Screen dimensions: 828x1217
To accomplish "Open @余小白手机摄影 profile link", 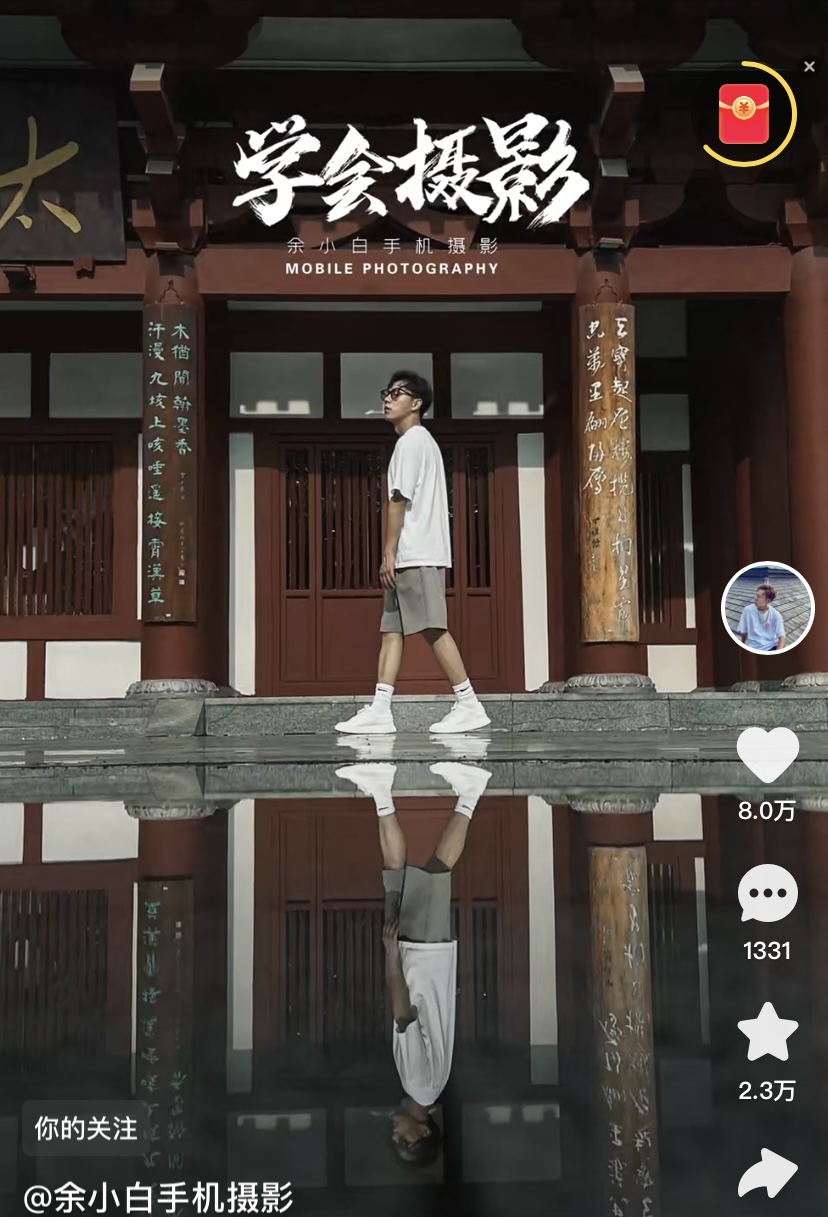I will click(x=158, y=1197).
